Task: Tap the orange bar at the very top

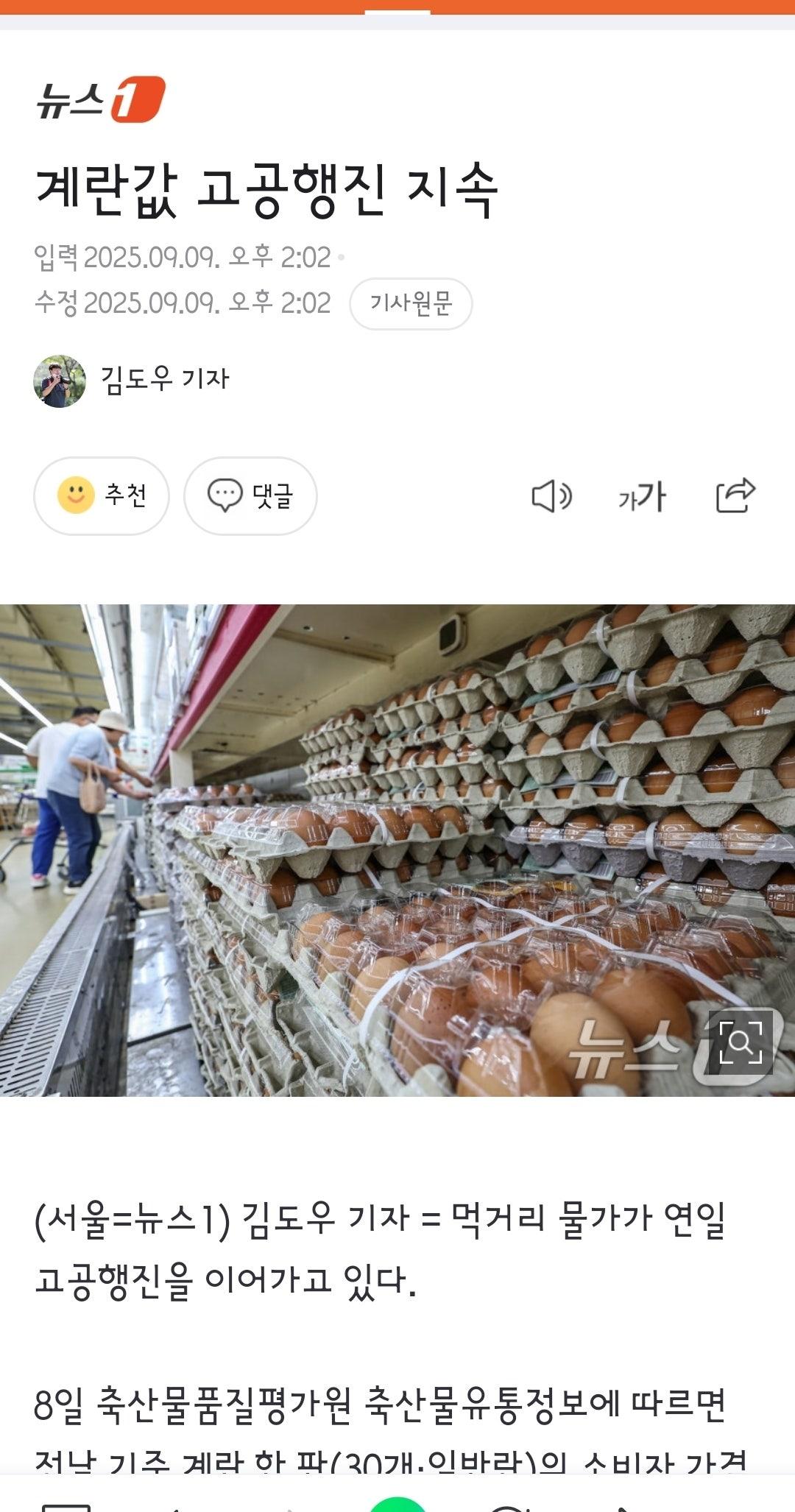Action: (x=397, y=6)
